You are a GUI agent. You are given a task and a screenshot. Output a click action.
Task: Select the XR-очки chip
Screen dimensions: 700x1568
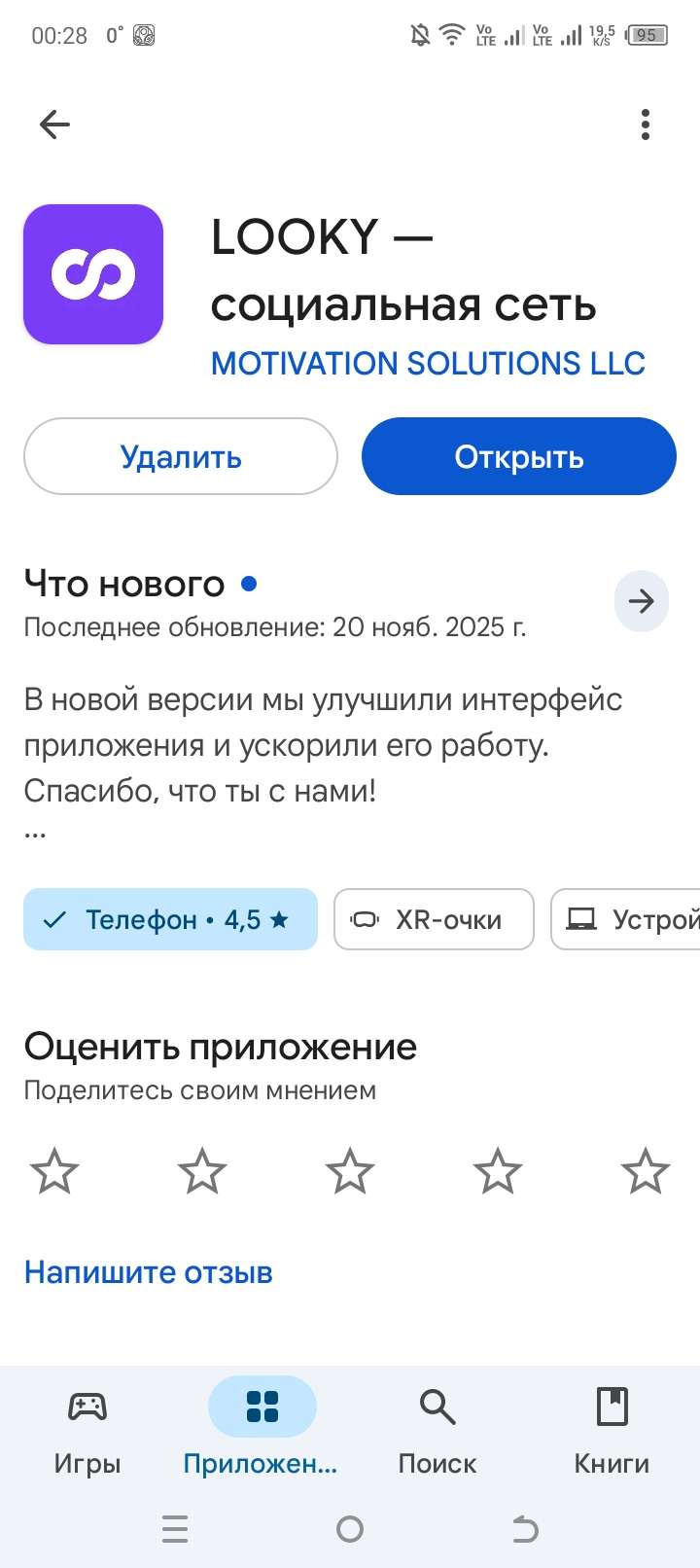(434, 919)
